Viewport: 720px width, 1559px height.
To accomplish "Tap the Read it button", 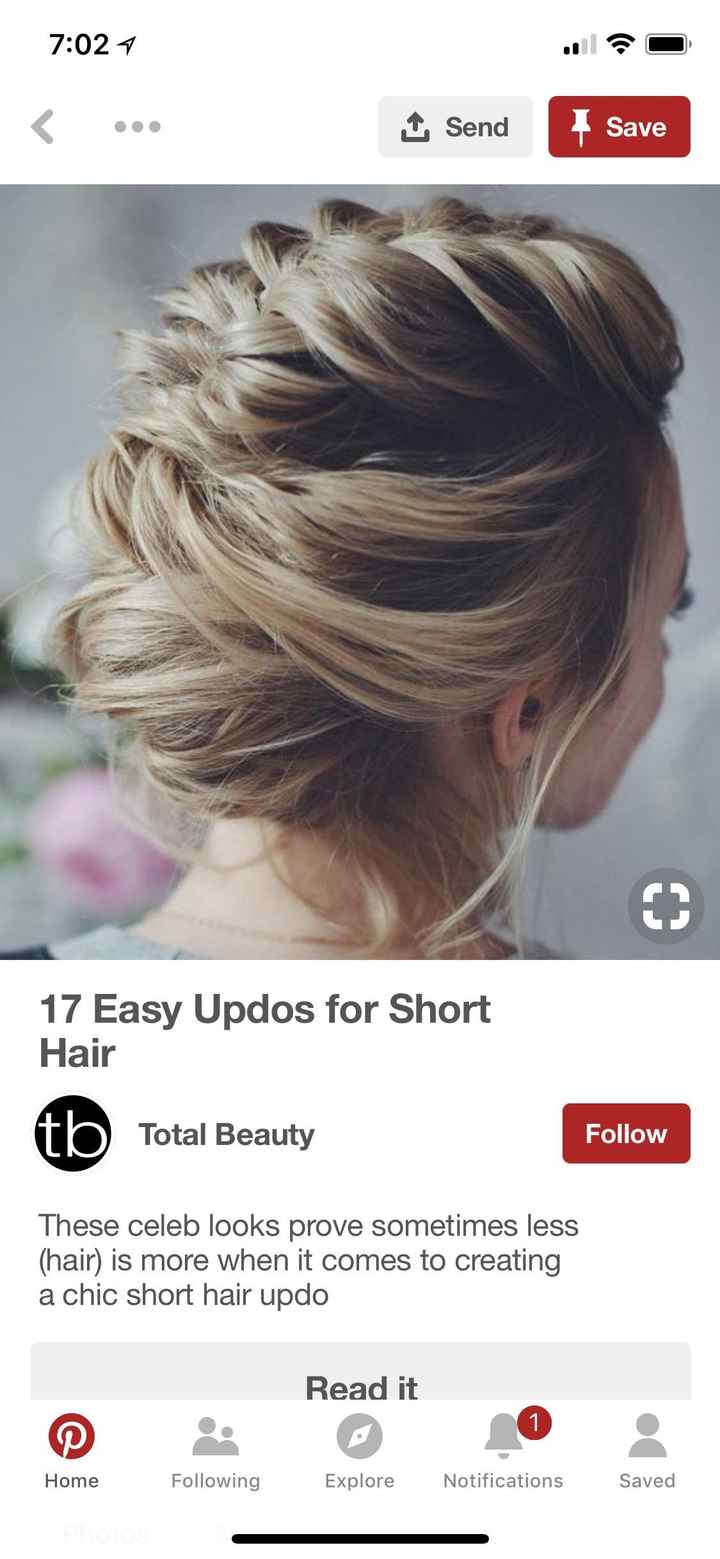I will coord(360,1387).
